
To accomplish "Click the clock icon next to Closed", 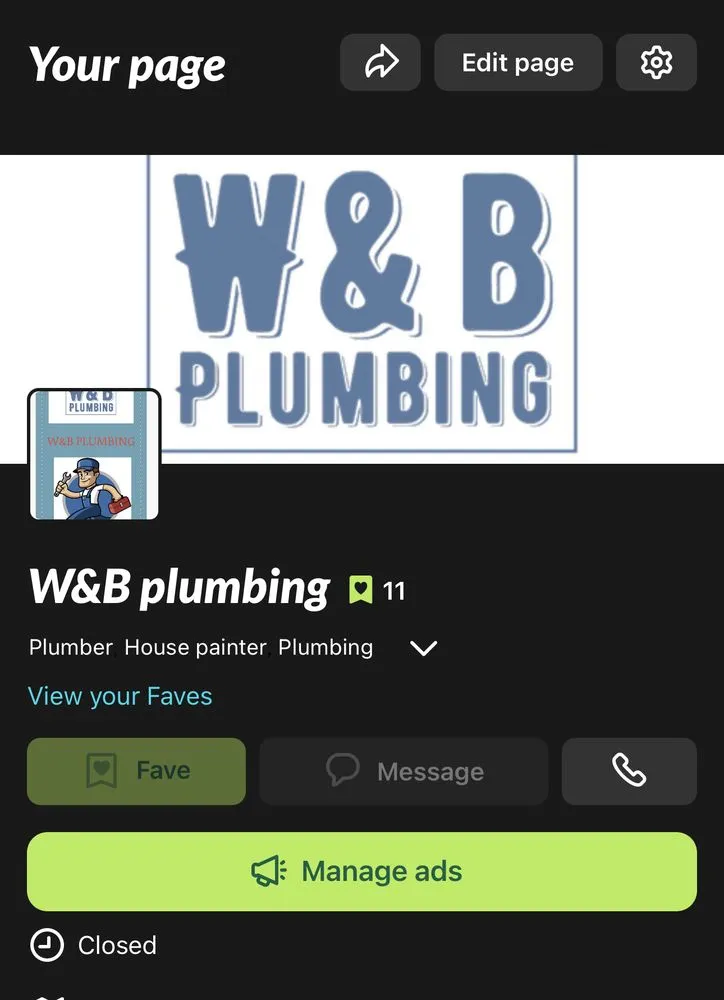I will point(47,945).
